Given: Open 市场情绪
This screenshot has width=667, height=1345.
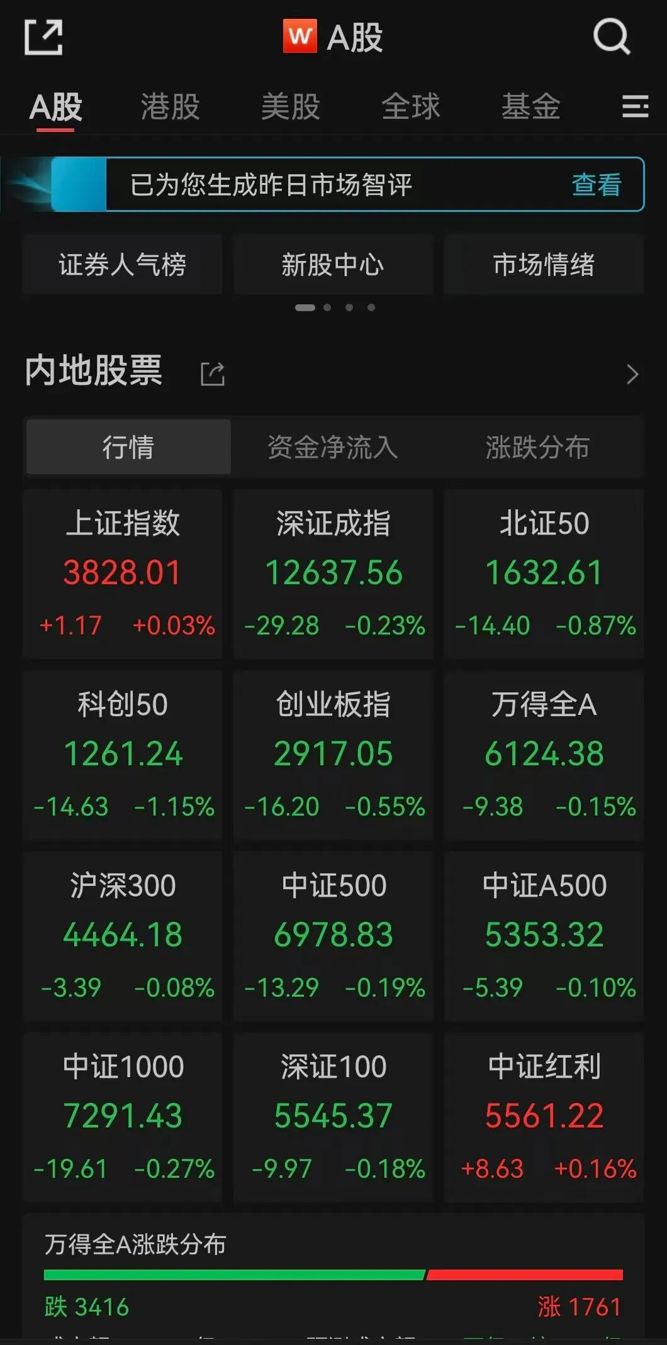Looking at the screenshot, I should 543,265.
